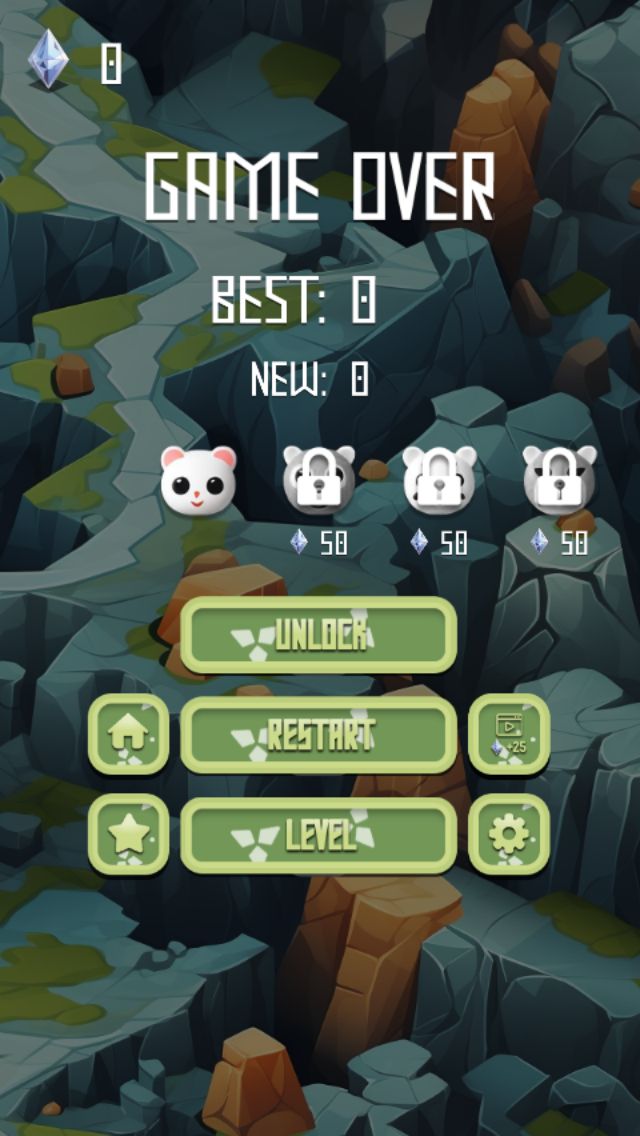This screenshot has width=640, height=1136.
Task: Select the unlocked white bear character
Action: click(x=199, y=477)
